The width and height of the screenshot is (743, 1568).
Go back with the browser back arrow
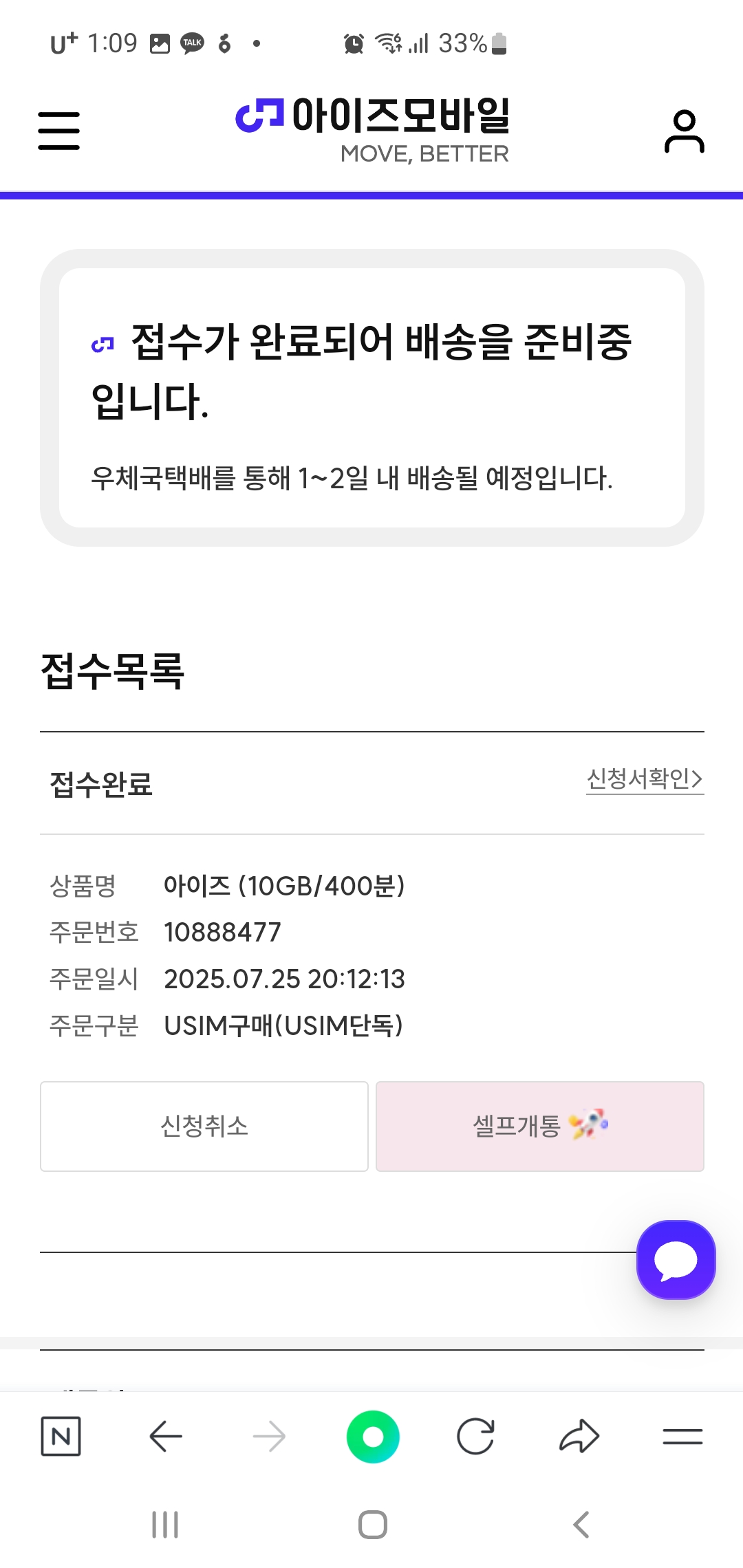166,1436
